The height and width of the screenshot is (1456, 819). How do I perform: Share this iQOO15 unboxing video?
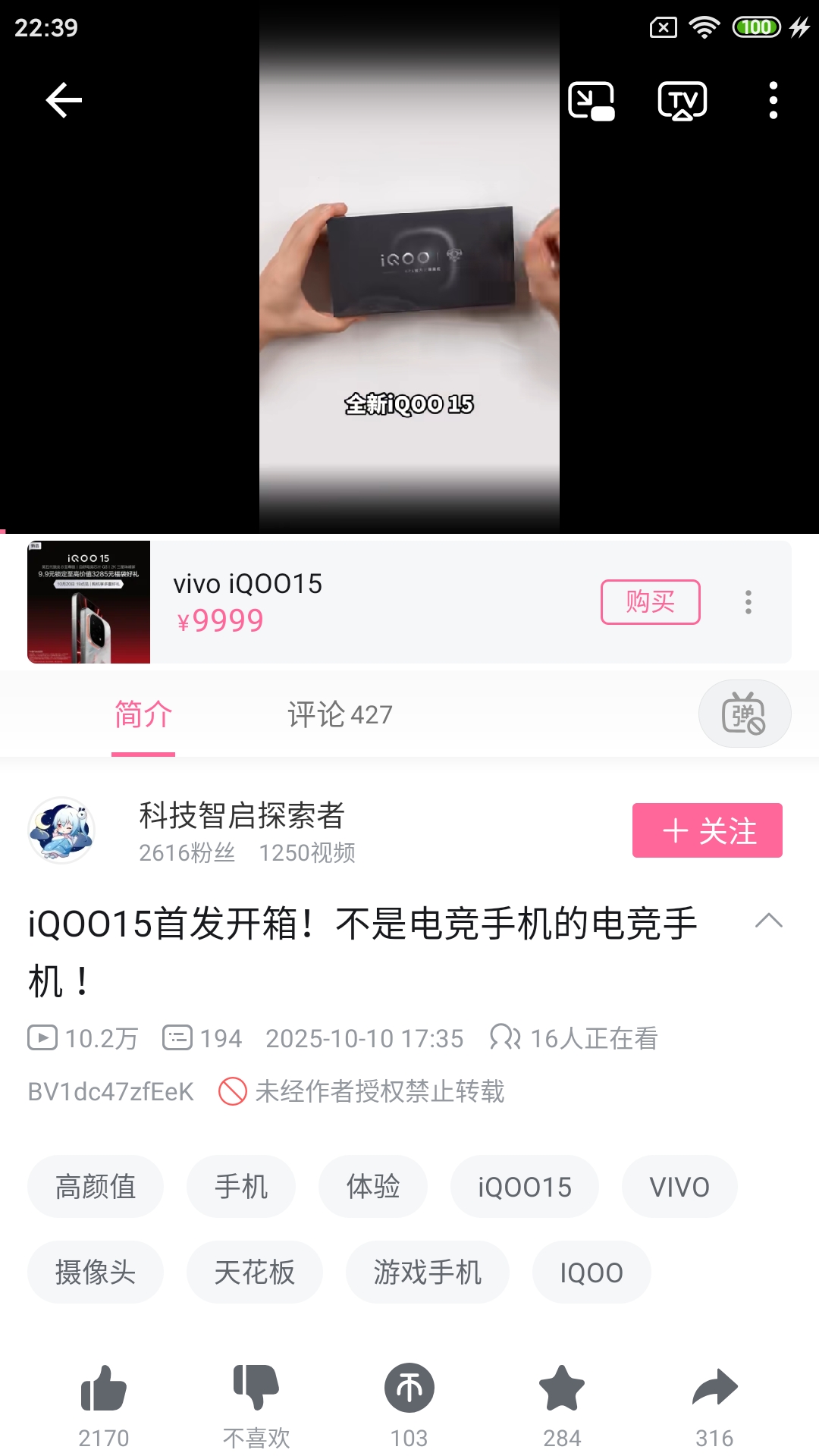[x=714, y=1389]
